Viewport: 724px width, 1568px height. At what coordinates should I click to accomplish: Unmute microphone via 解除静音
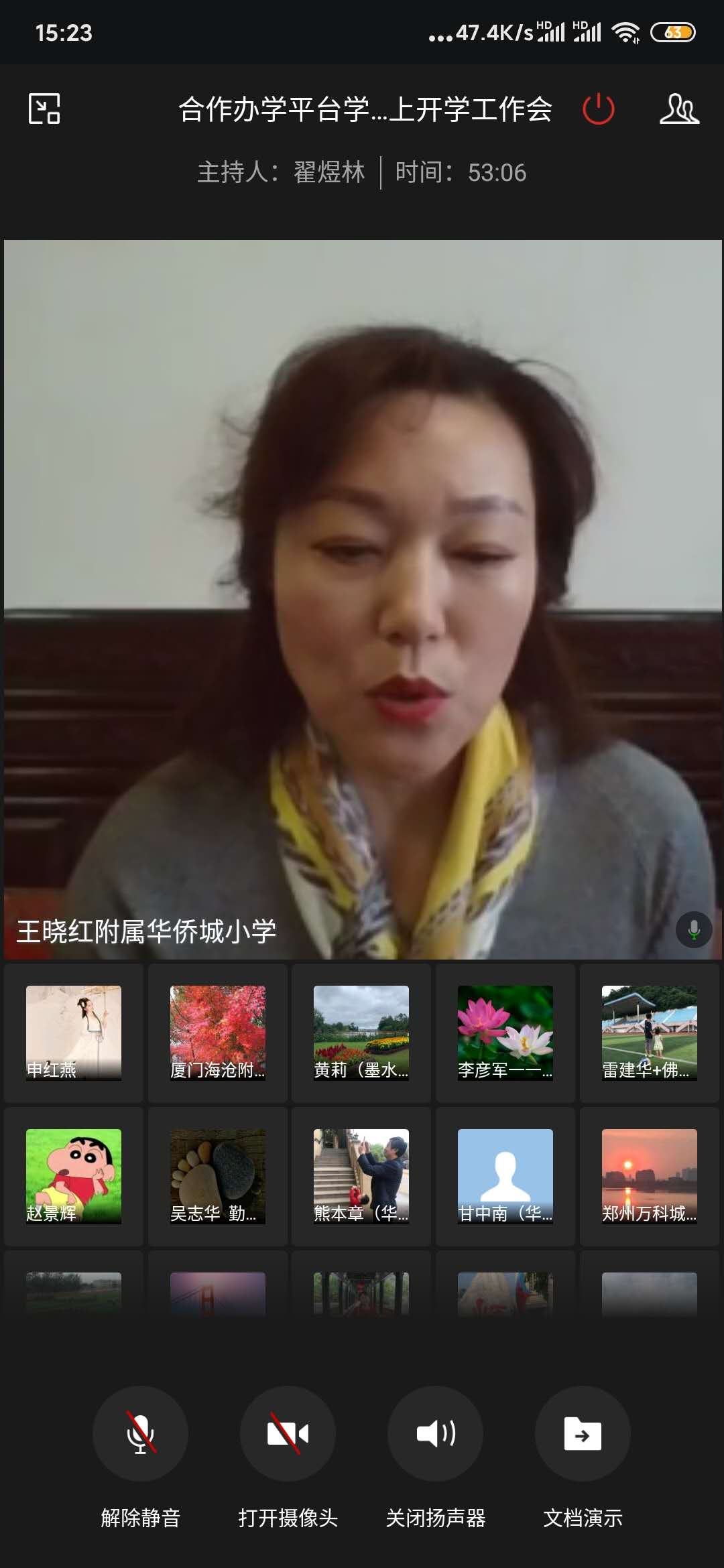[140, 1433]
